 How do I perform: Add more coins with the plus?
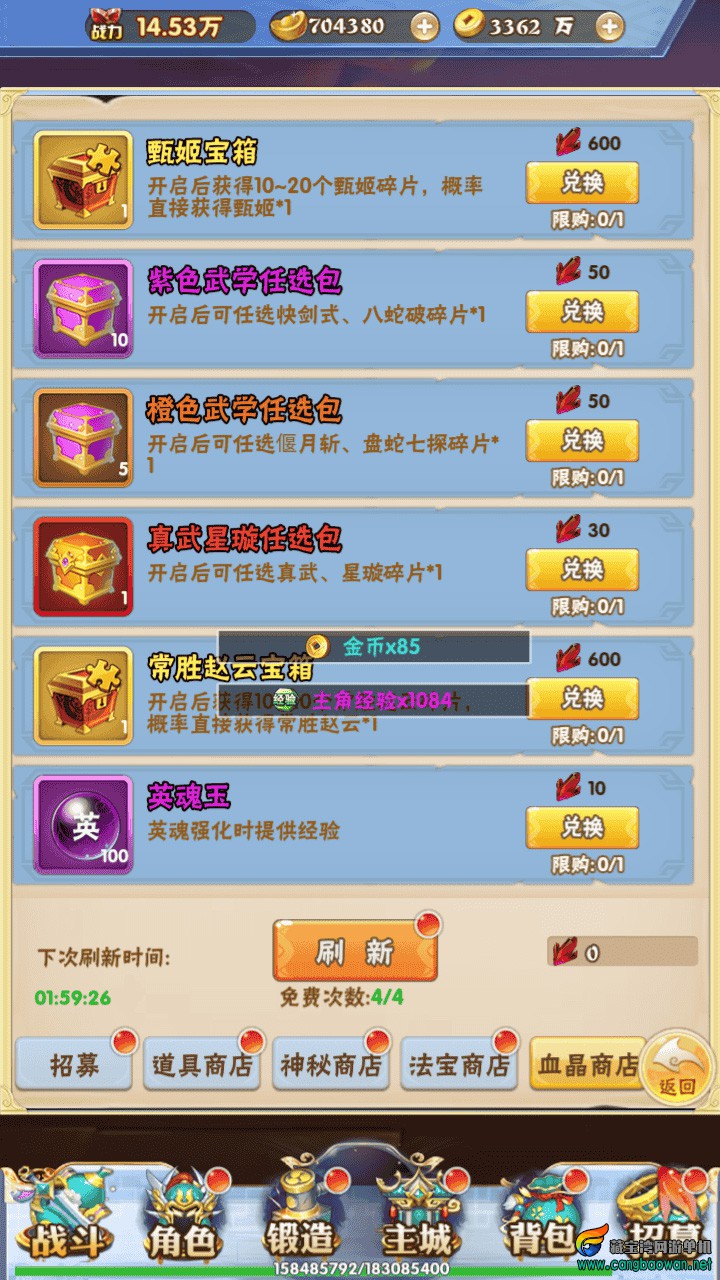[x=609, y=27]
